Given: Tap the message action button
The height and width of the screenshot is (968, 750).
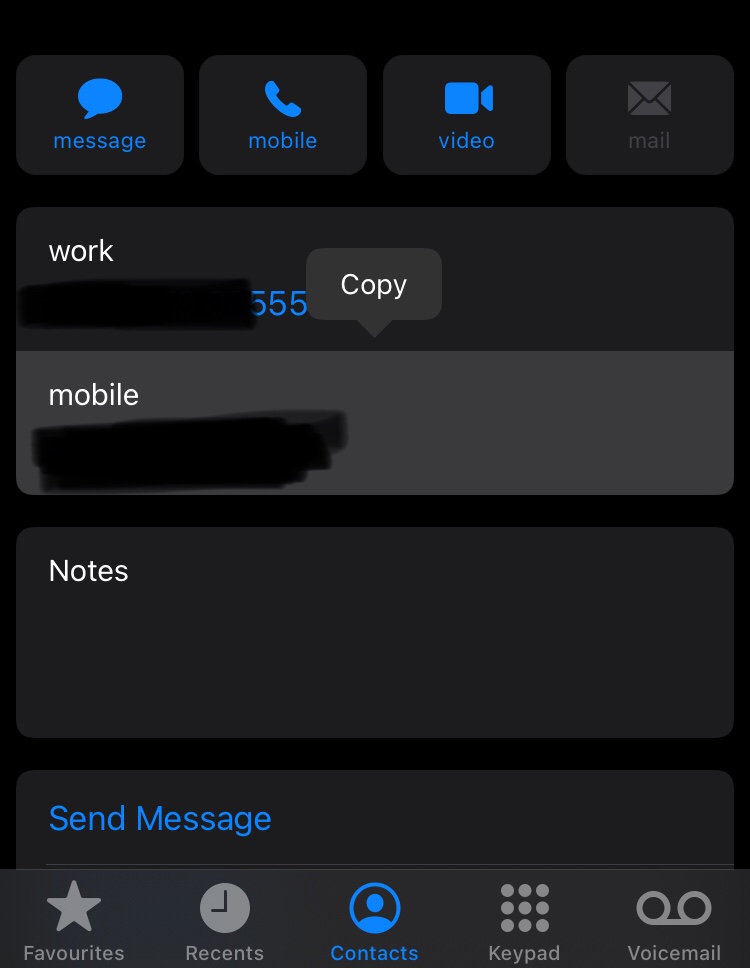Looking at the screenshot, I should click(100, 115).
